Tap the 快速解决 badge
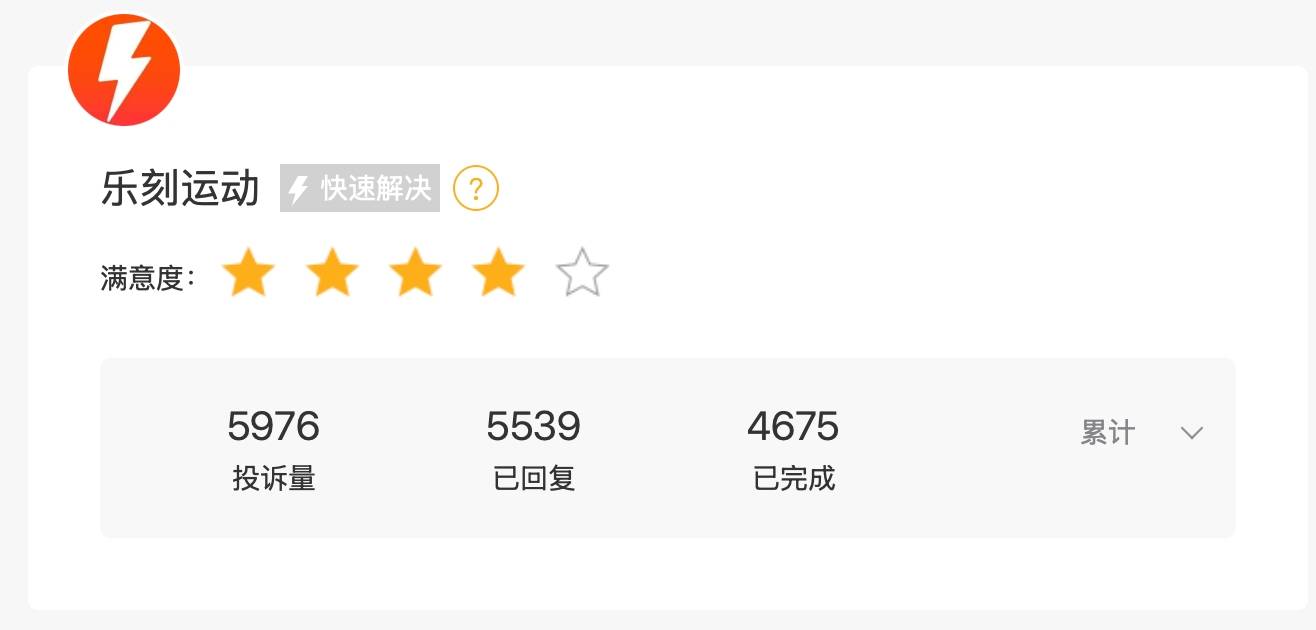The height and width of the screenshot is (630, 1316). [x=360, y=188]
